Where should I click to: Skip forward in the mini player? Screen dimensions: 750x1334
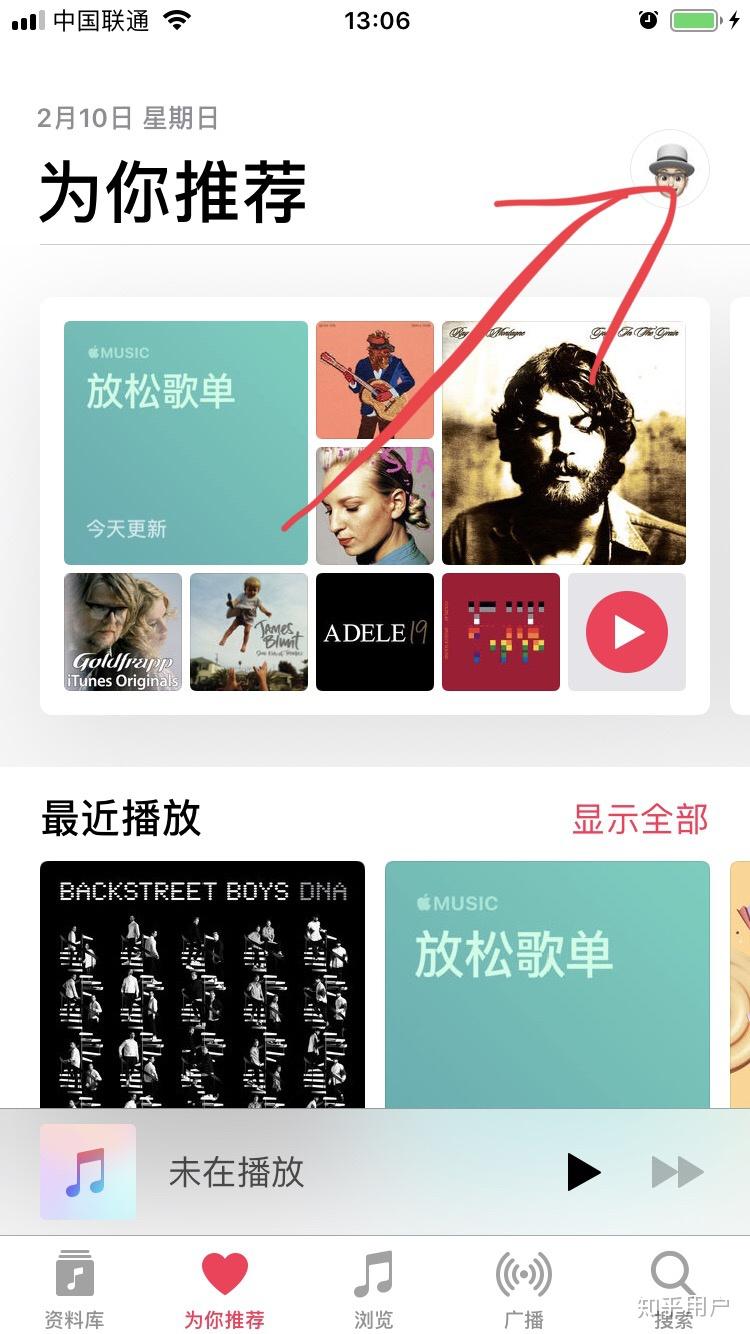pos(678,1172)
